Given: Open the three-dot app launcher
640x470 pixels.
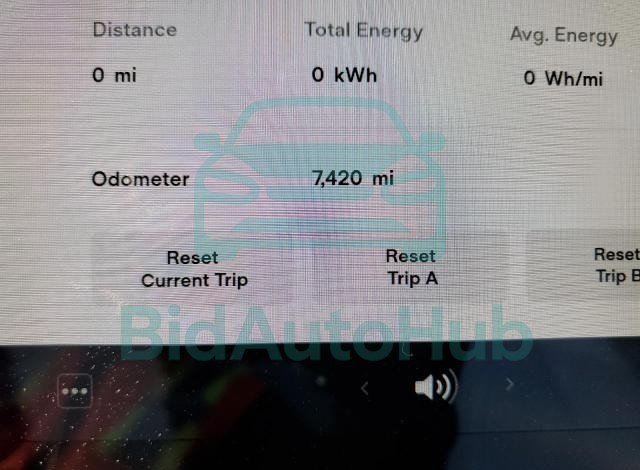Looking at the screenshot, I should (75, 391).
